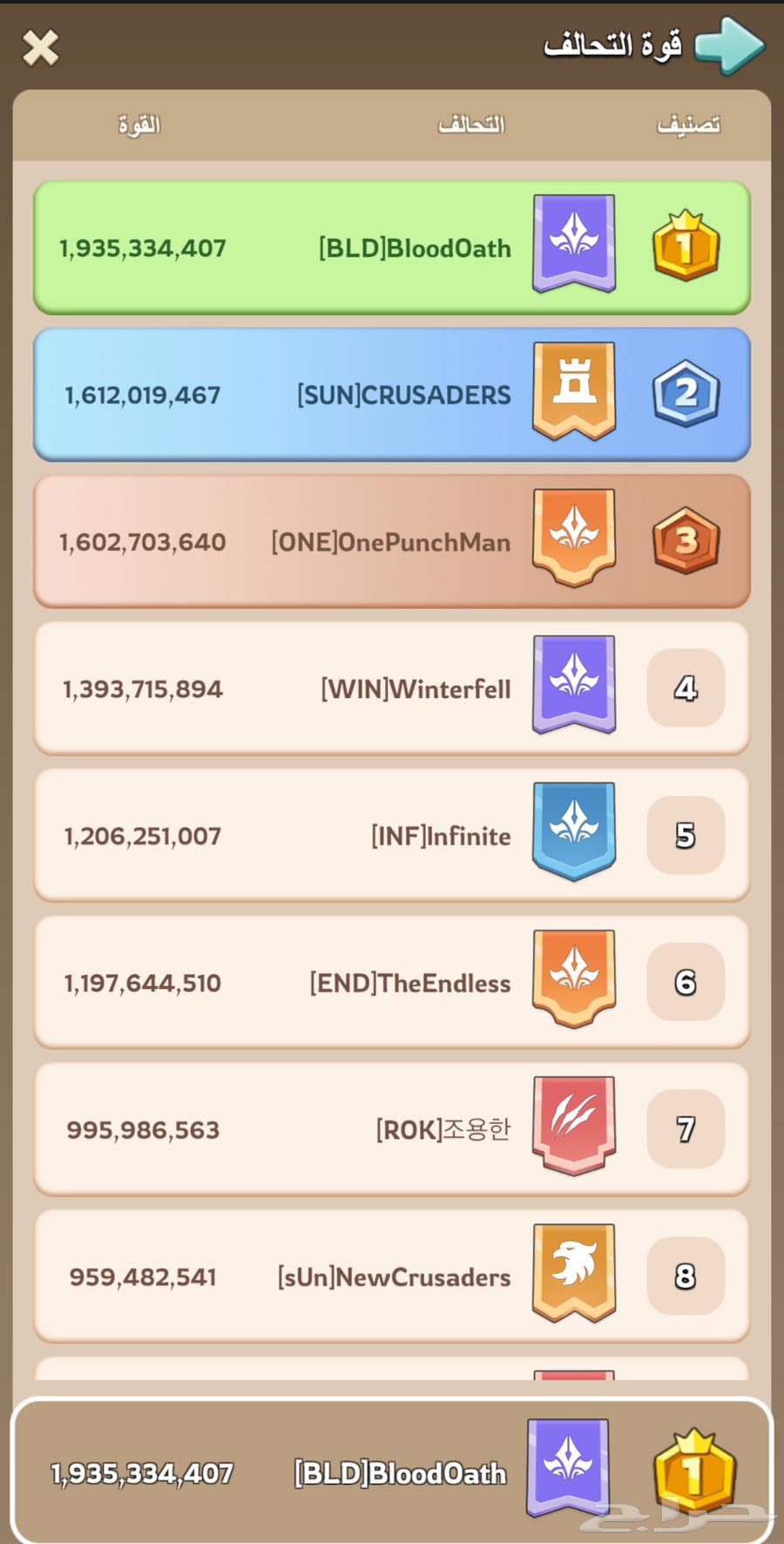The height and width of the screenshot is (1544, 784).
Task: Open the [INF]Infinite alliance entry
Action: [x=391, y=835]
